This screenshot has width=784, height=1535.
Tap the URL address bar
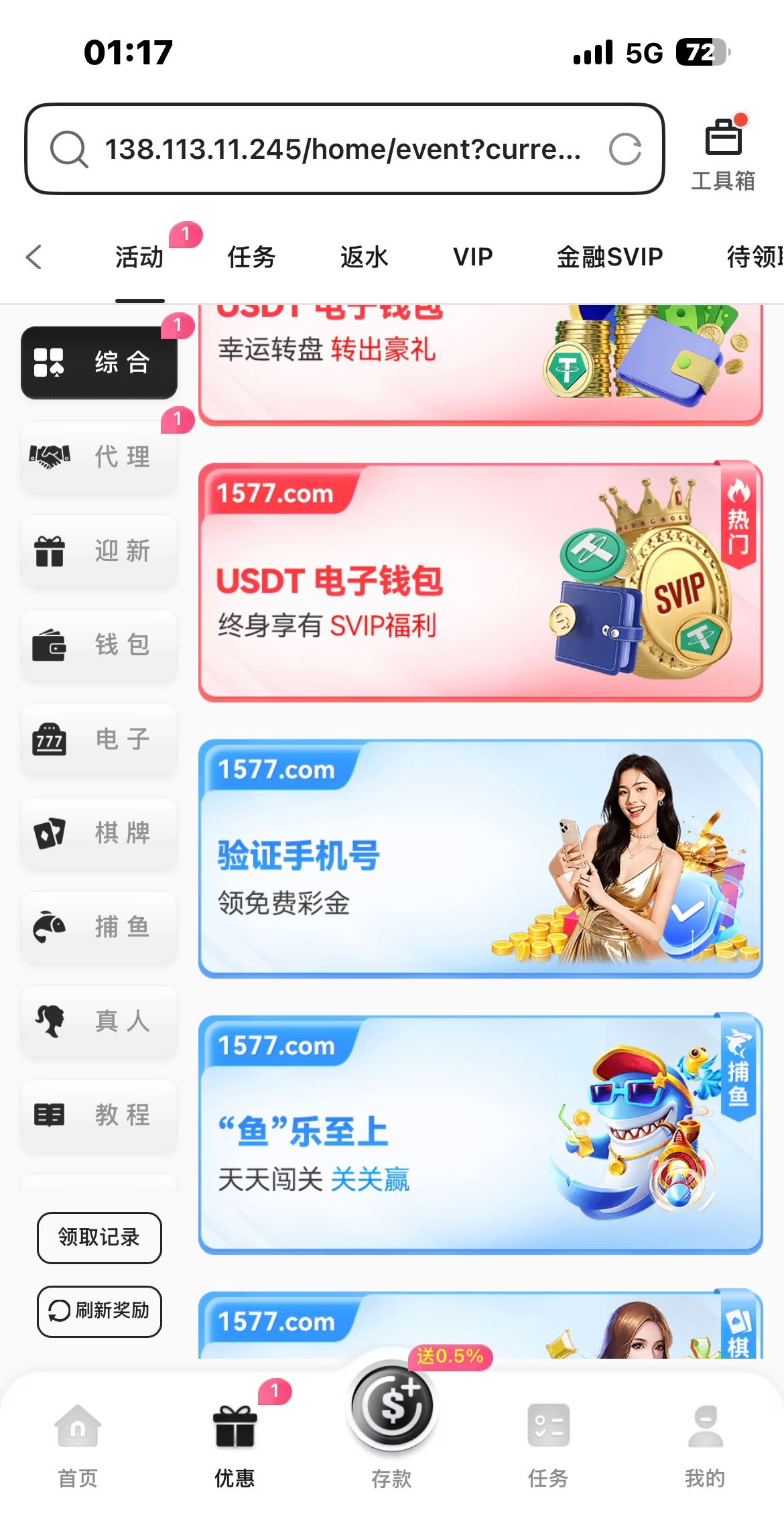pos(342,149)
